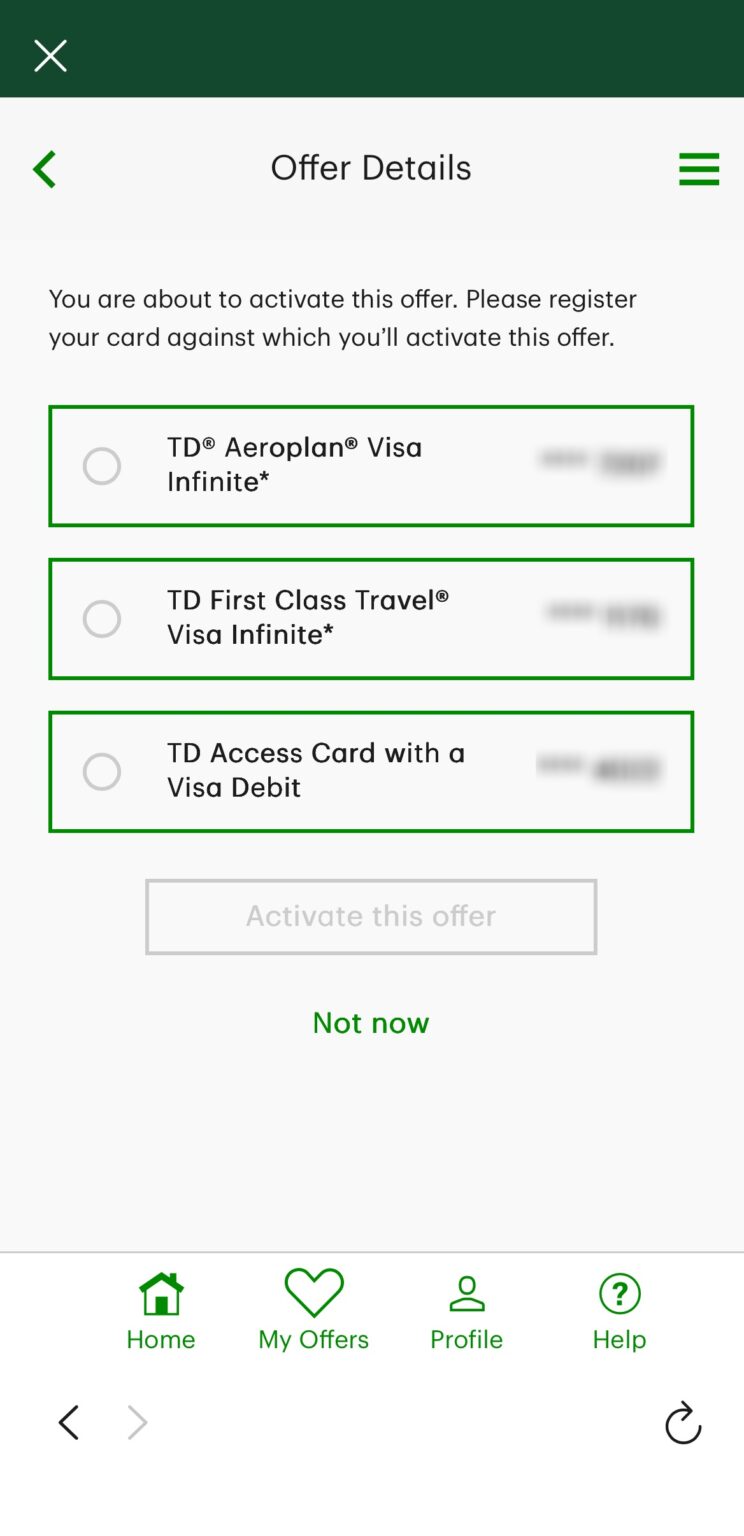The image size is (744, 1536).
Task: Select the TD Aeroplan Visa Infinite card
Action: [x=101, y=466]
